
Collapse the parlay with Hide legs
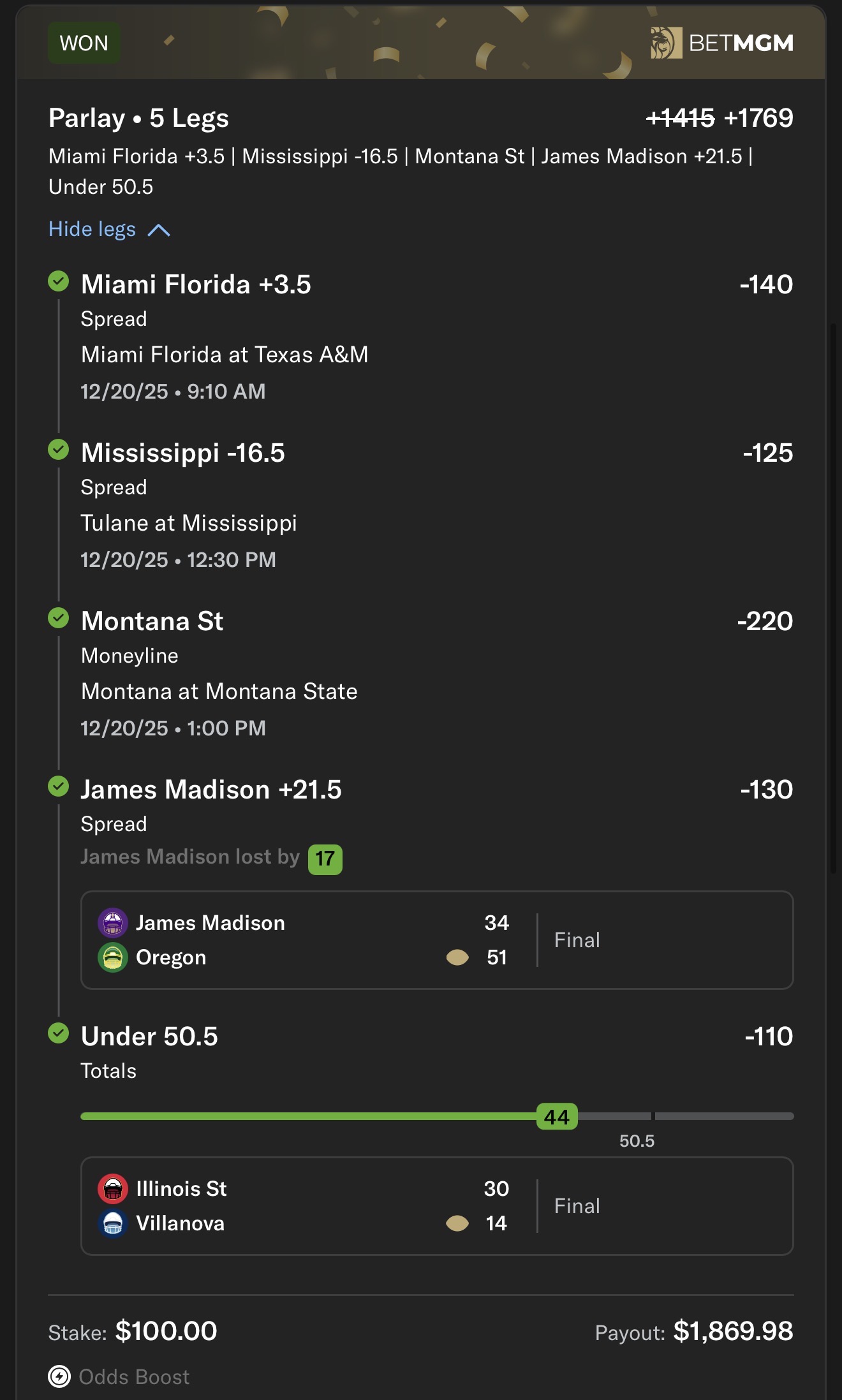point(109,230)
